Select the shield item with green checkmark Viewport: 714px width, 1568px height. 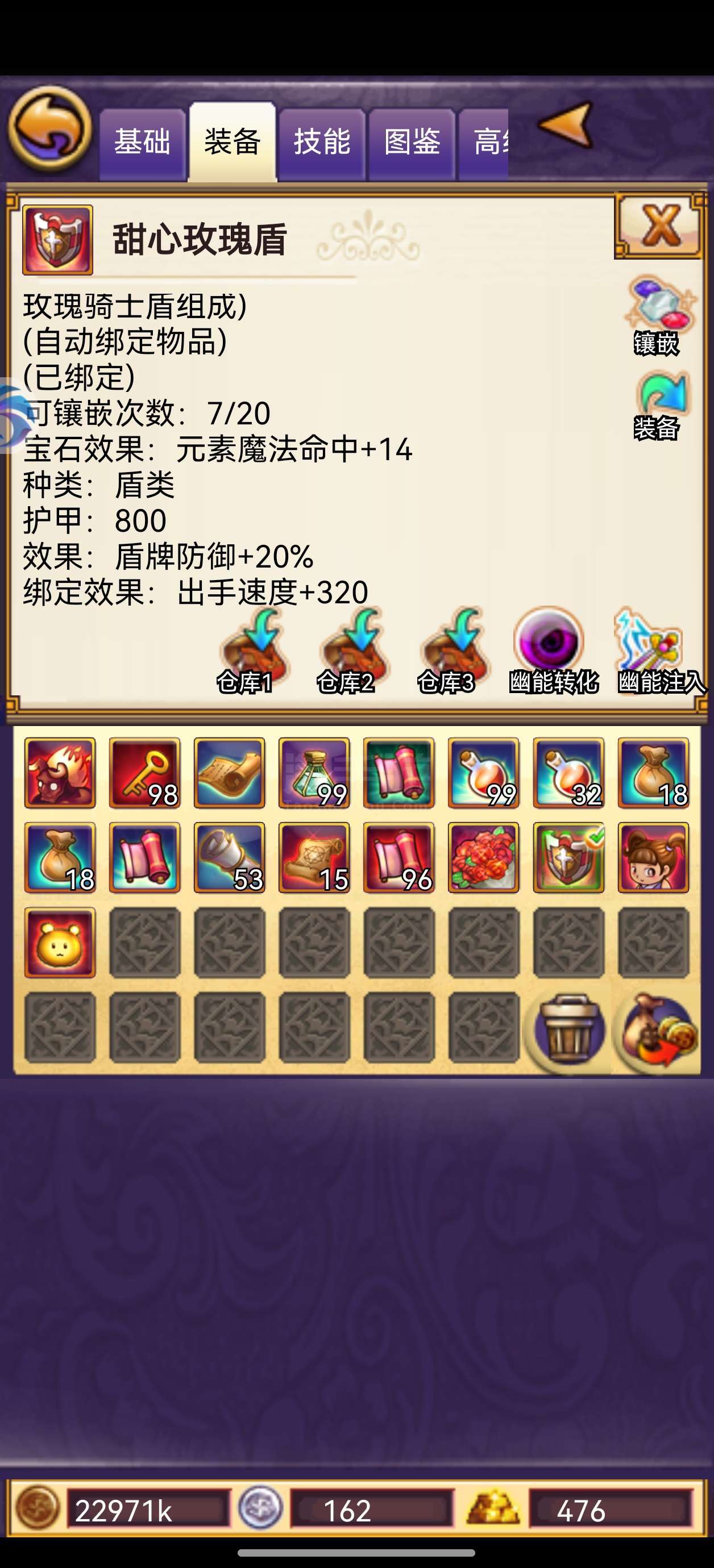568,858
